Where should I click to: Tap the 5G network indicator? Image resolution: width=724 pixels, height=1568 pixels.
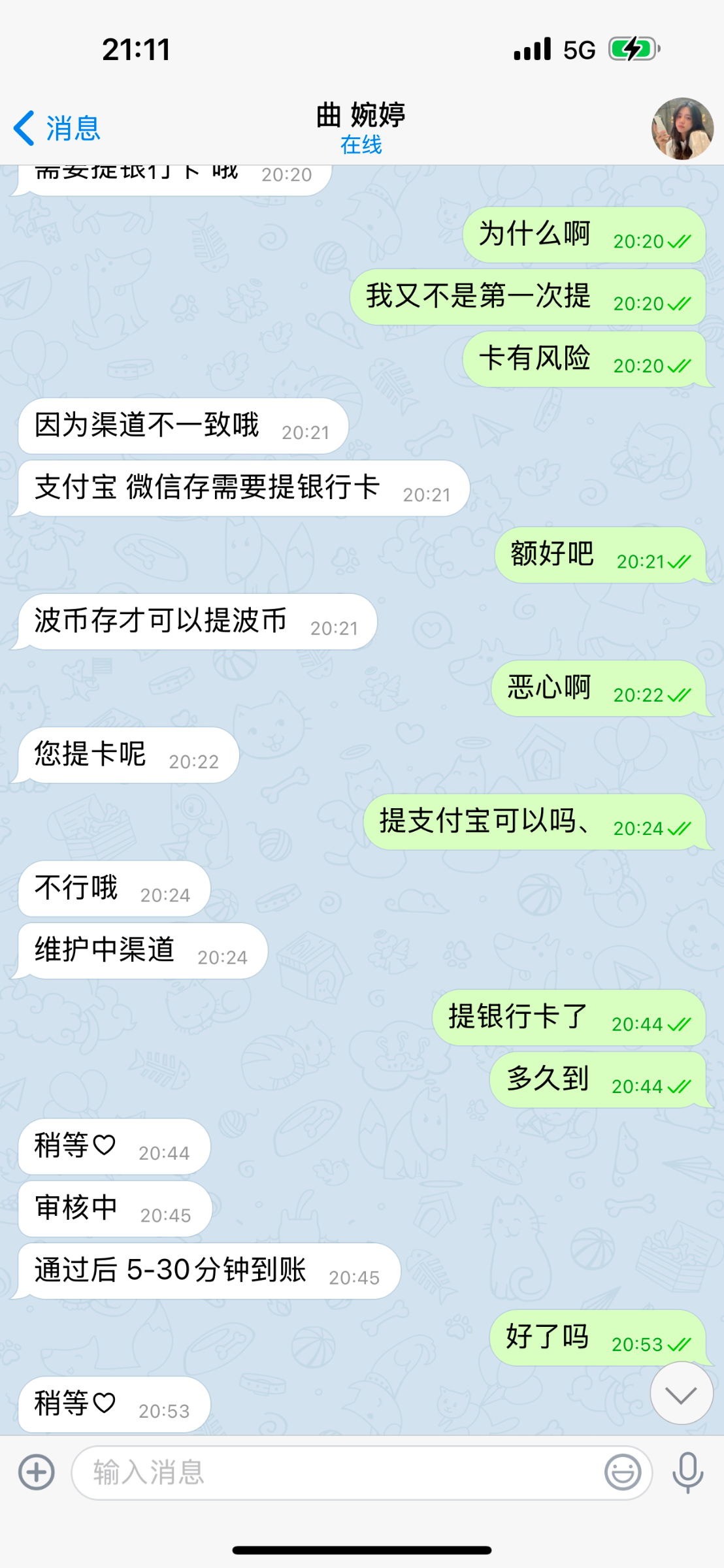pos(578,48)
